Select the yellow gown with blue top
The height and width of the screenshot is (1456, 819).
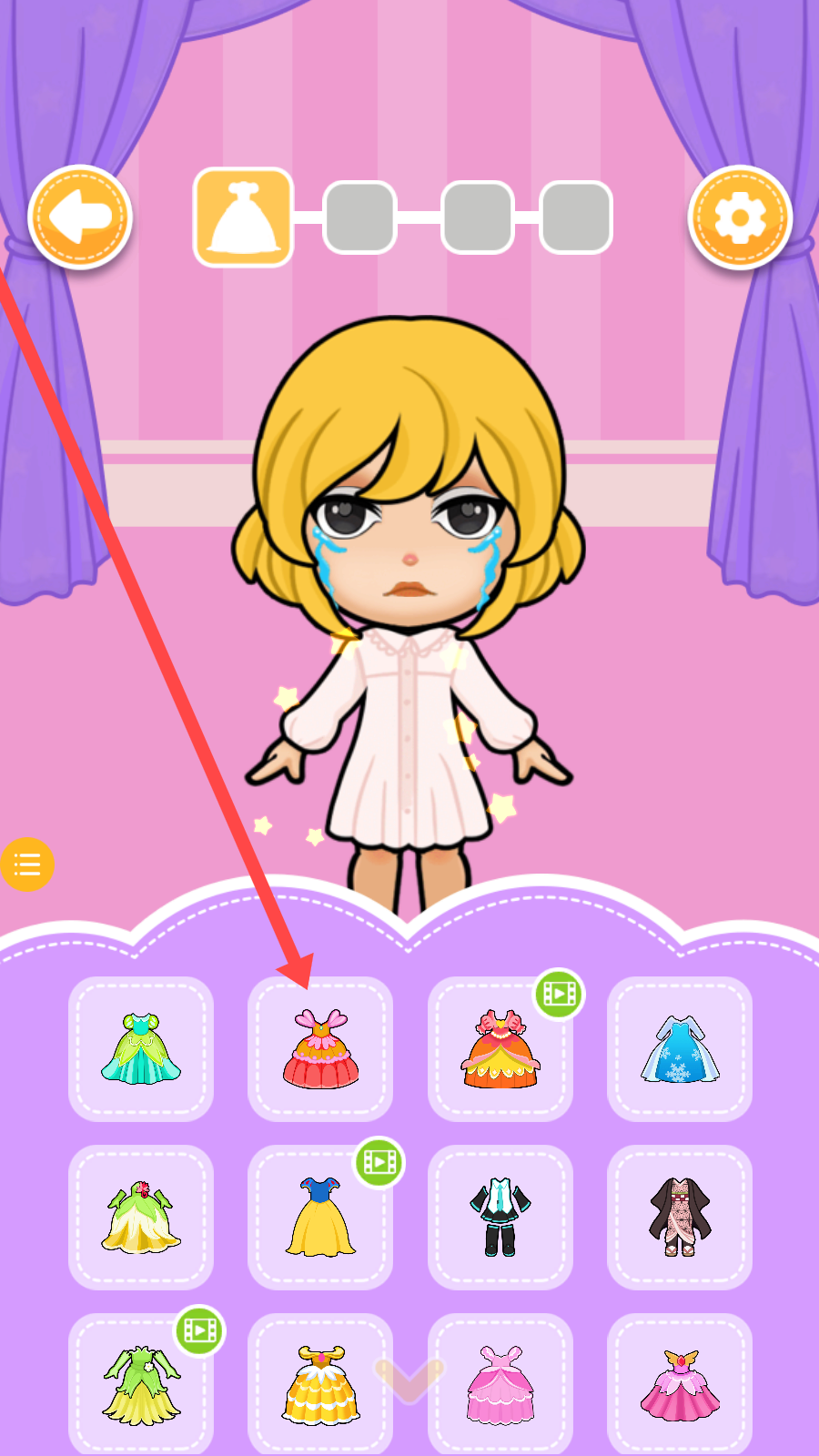pyautogui.click(x=320, y=1217)
